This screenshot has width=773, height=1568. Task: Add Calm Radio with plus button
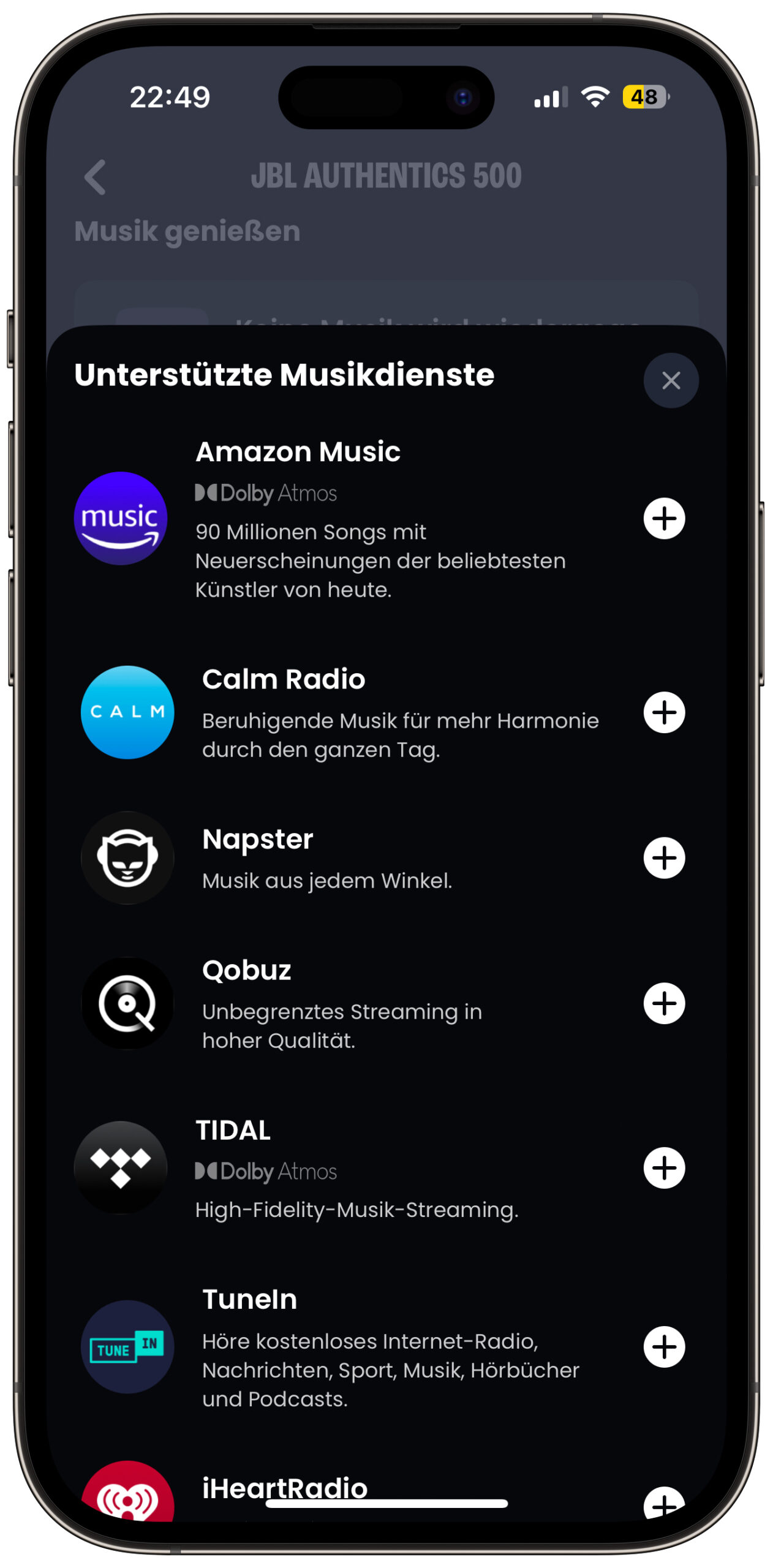point(664,712)
